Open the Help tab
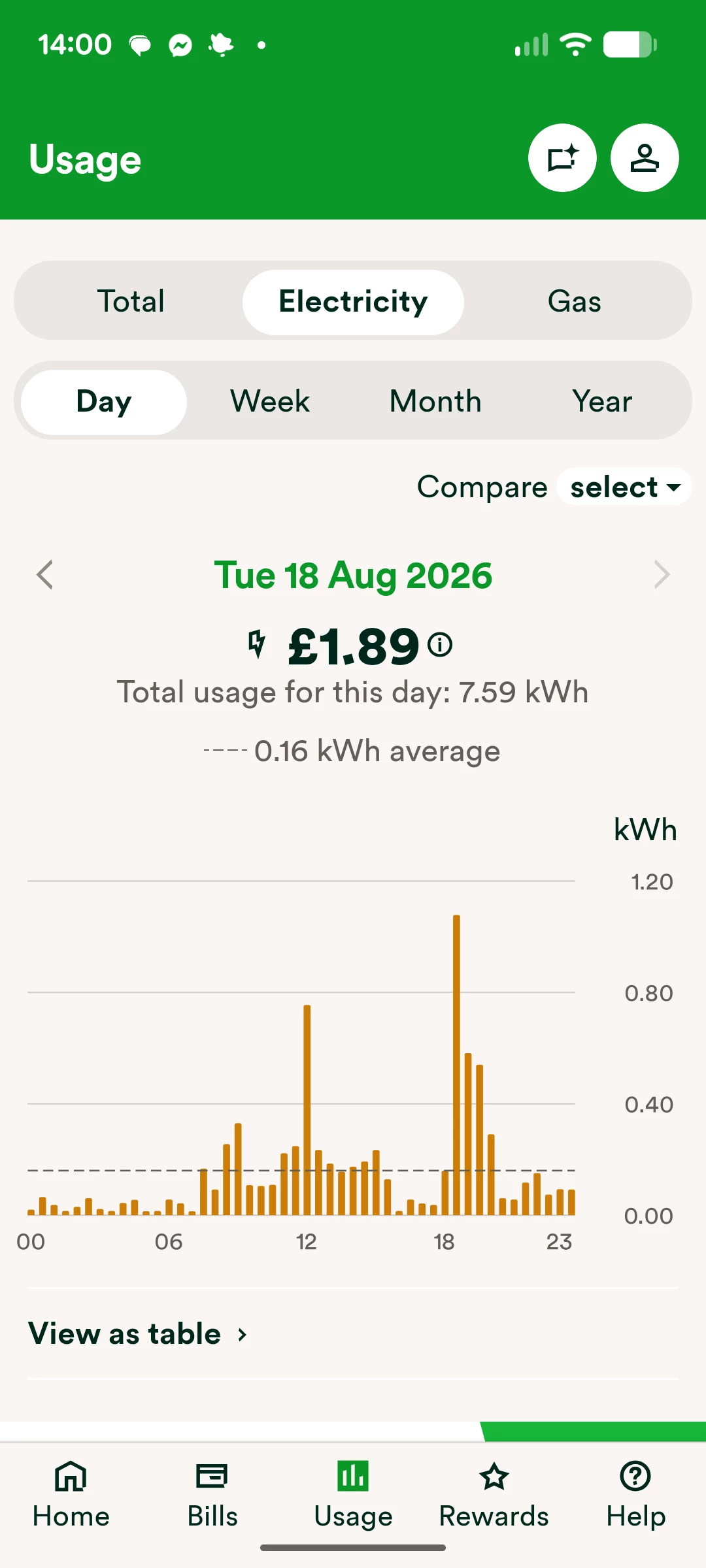 pos(635,1496)
